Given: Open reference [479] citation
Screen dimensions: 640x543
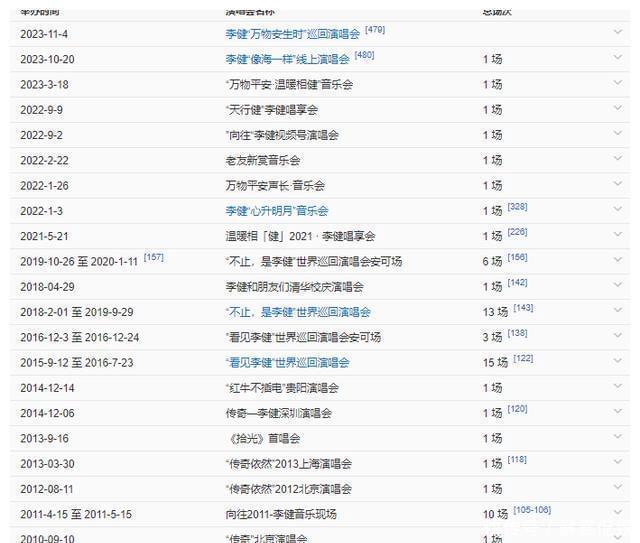Looking at the screenshot, I should click(375, 30).
